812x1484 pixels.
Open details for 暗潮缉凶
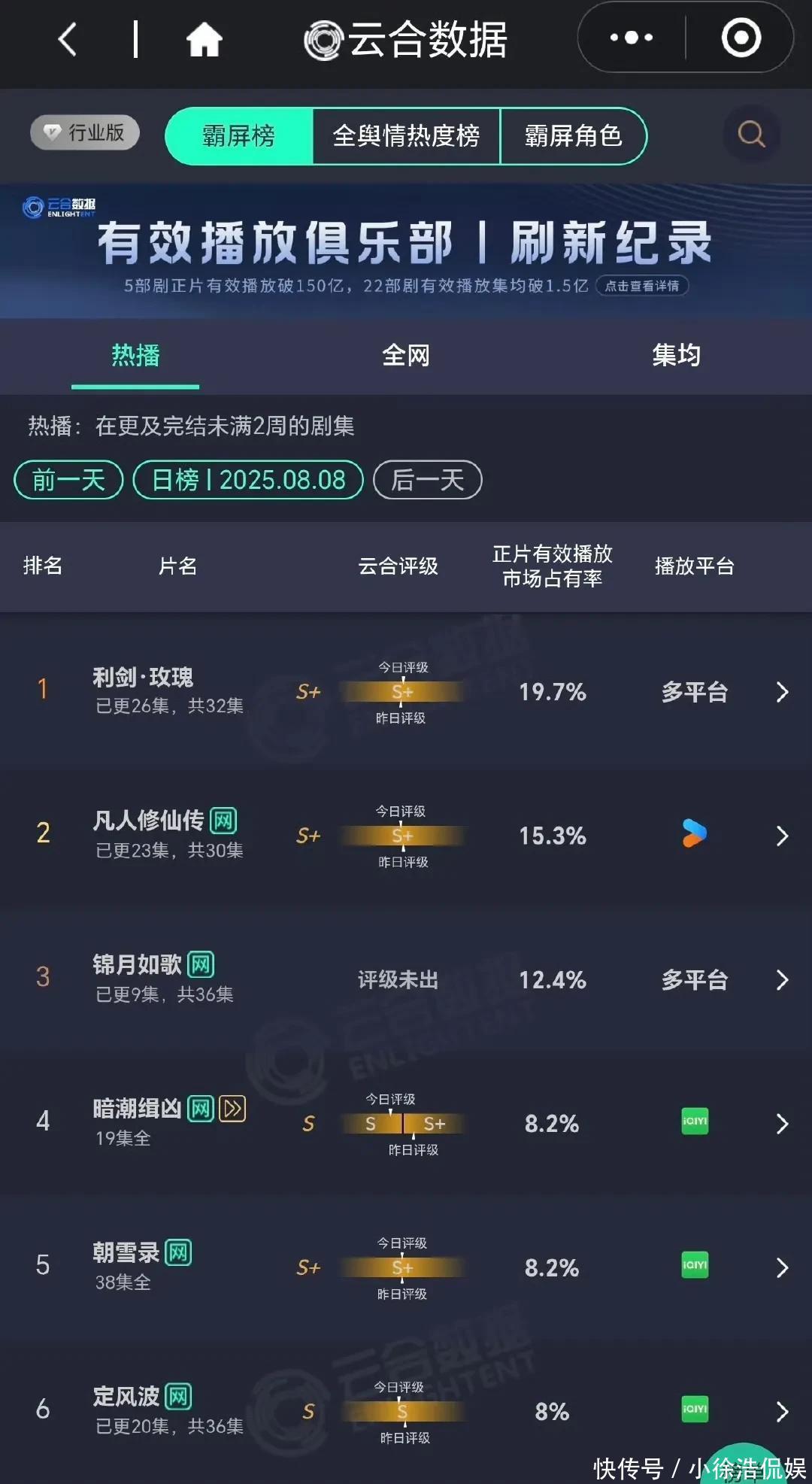(x=406, y=1123)
